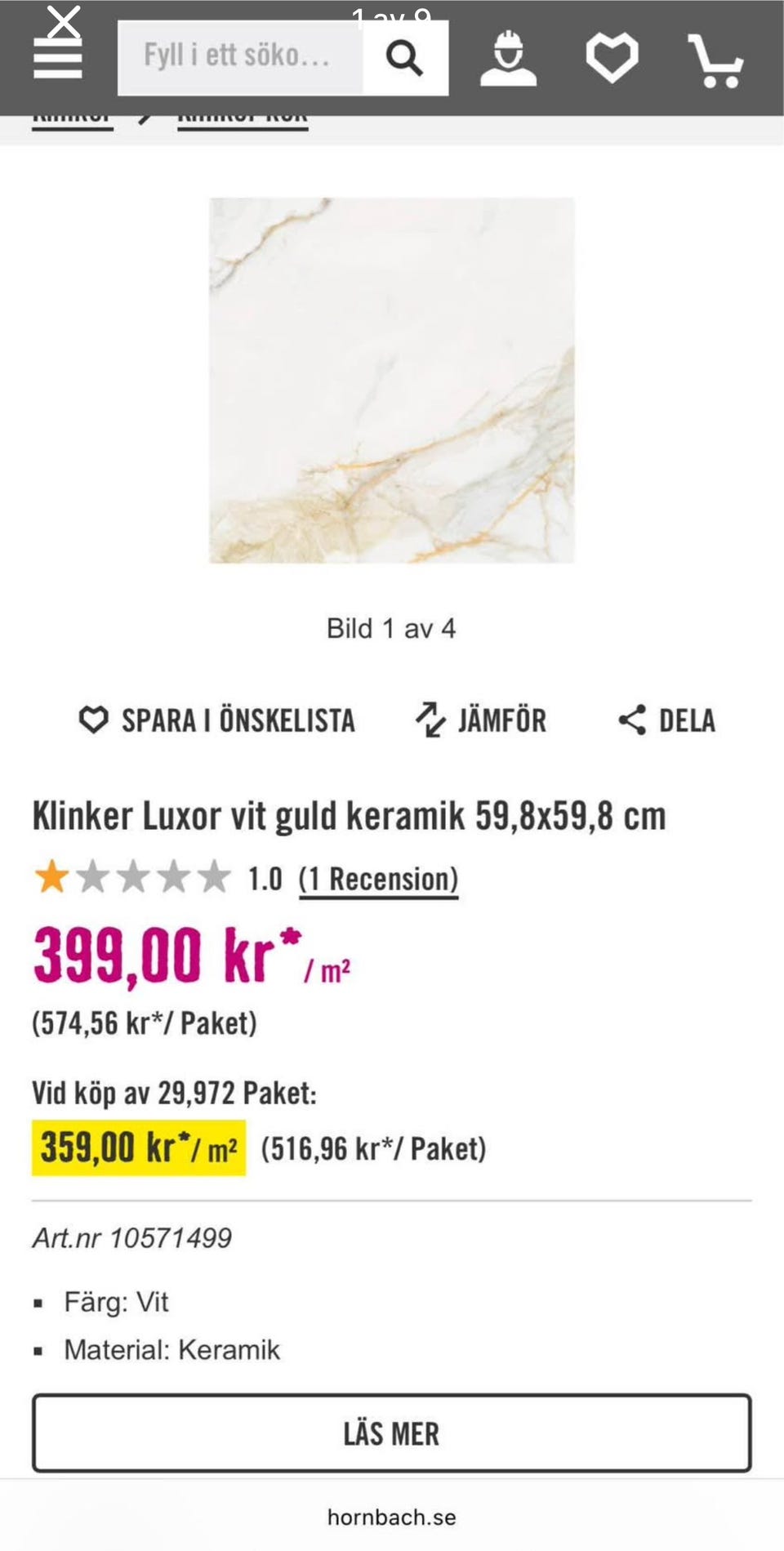The width and height of the screenshot is (784, 1551).
Task: Open the search magnifier icon
Action: coord(405,56)
